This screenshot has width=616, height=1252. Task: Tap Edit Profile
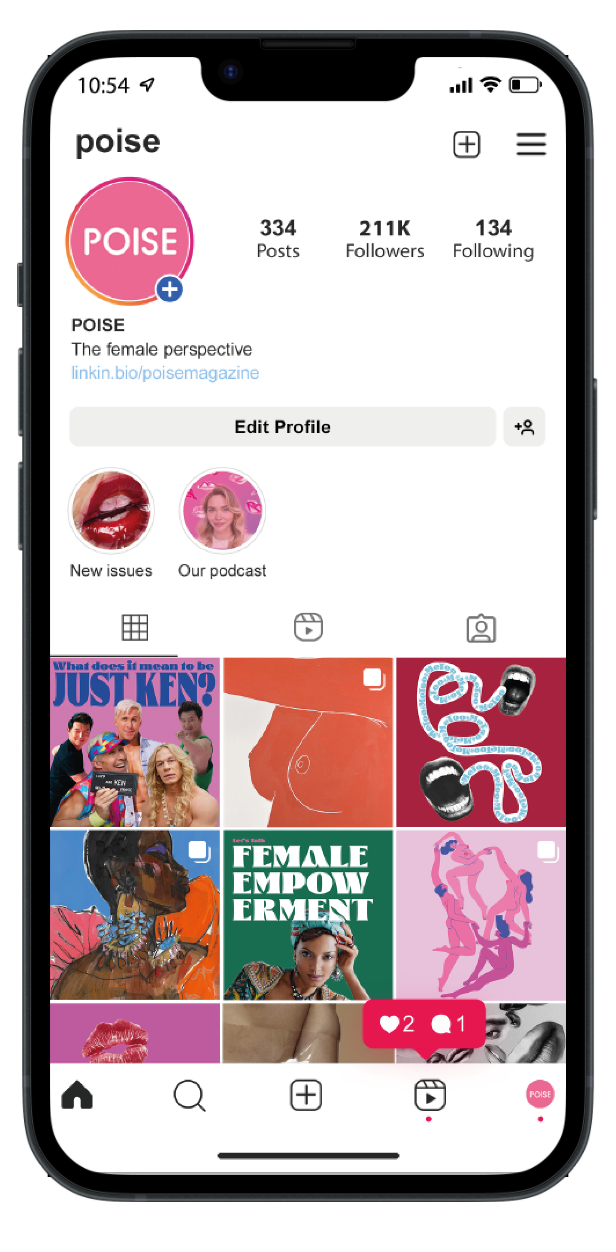283,427
